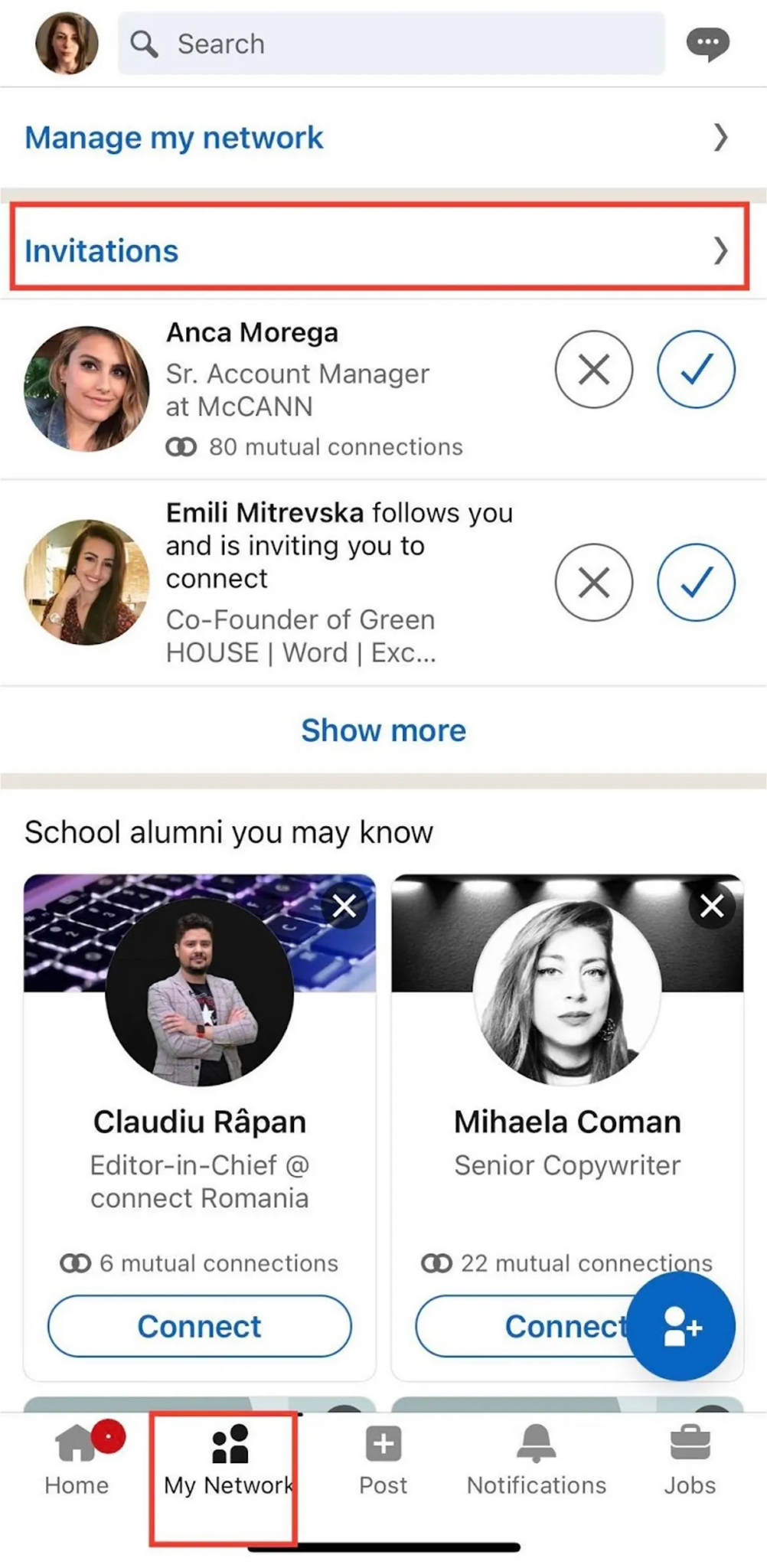Tap the search input field

(x=390, y=43)
